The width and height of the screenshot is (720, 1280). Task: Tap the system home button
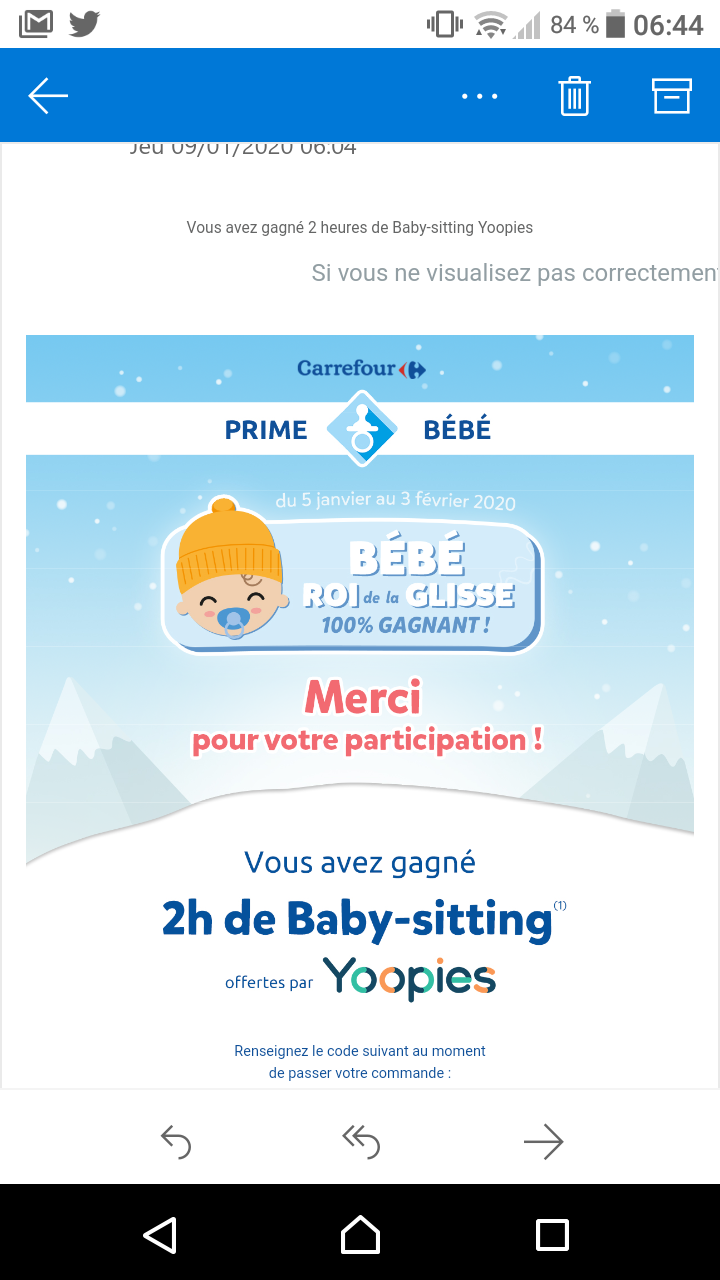(360, 1234)
